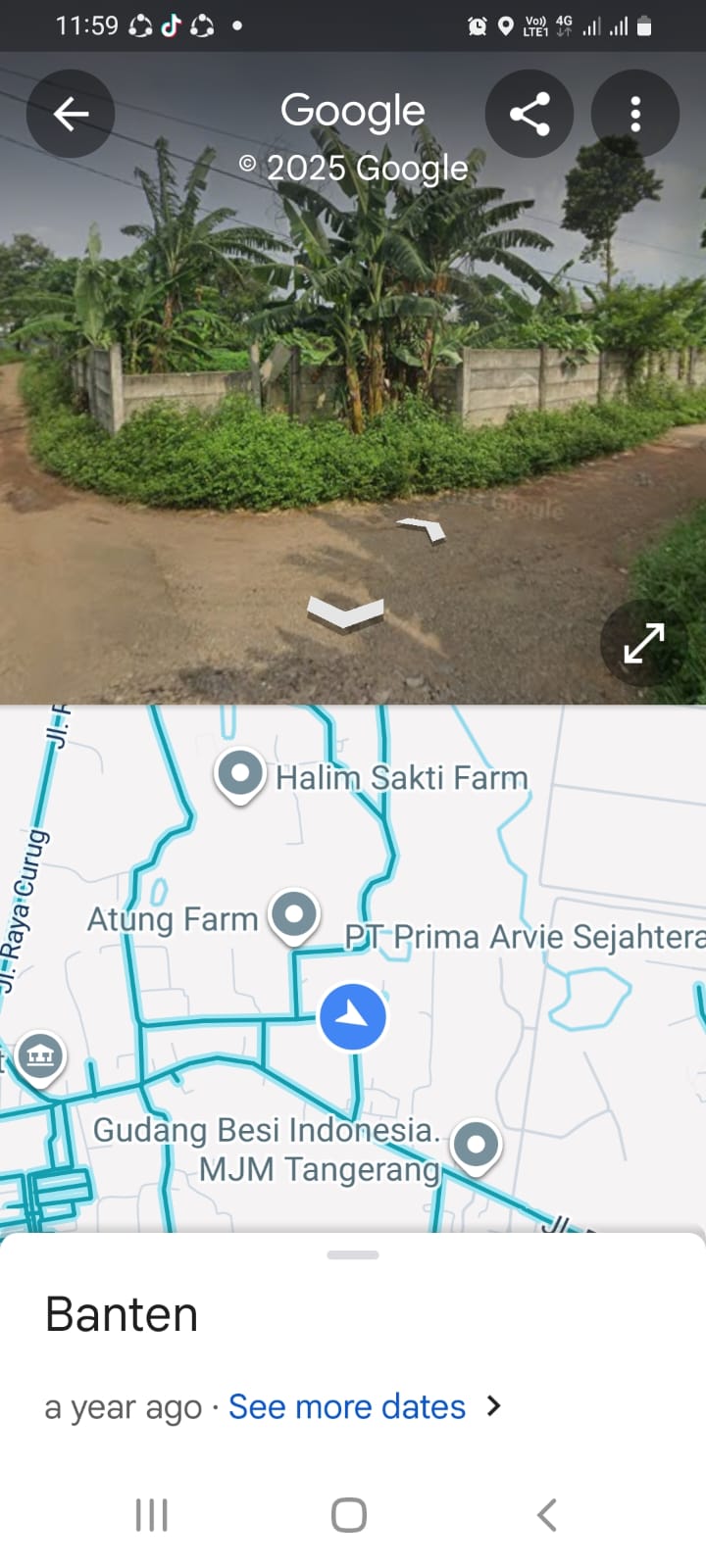Screen dimensions: 706x1568
Task: Move forward along the dirt road arrow
Action: point(345,614)
